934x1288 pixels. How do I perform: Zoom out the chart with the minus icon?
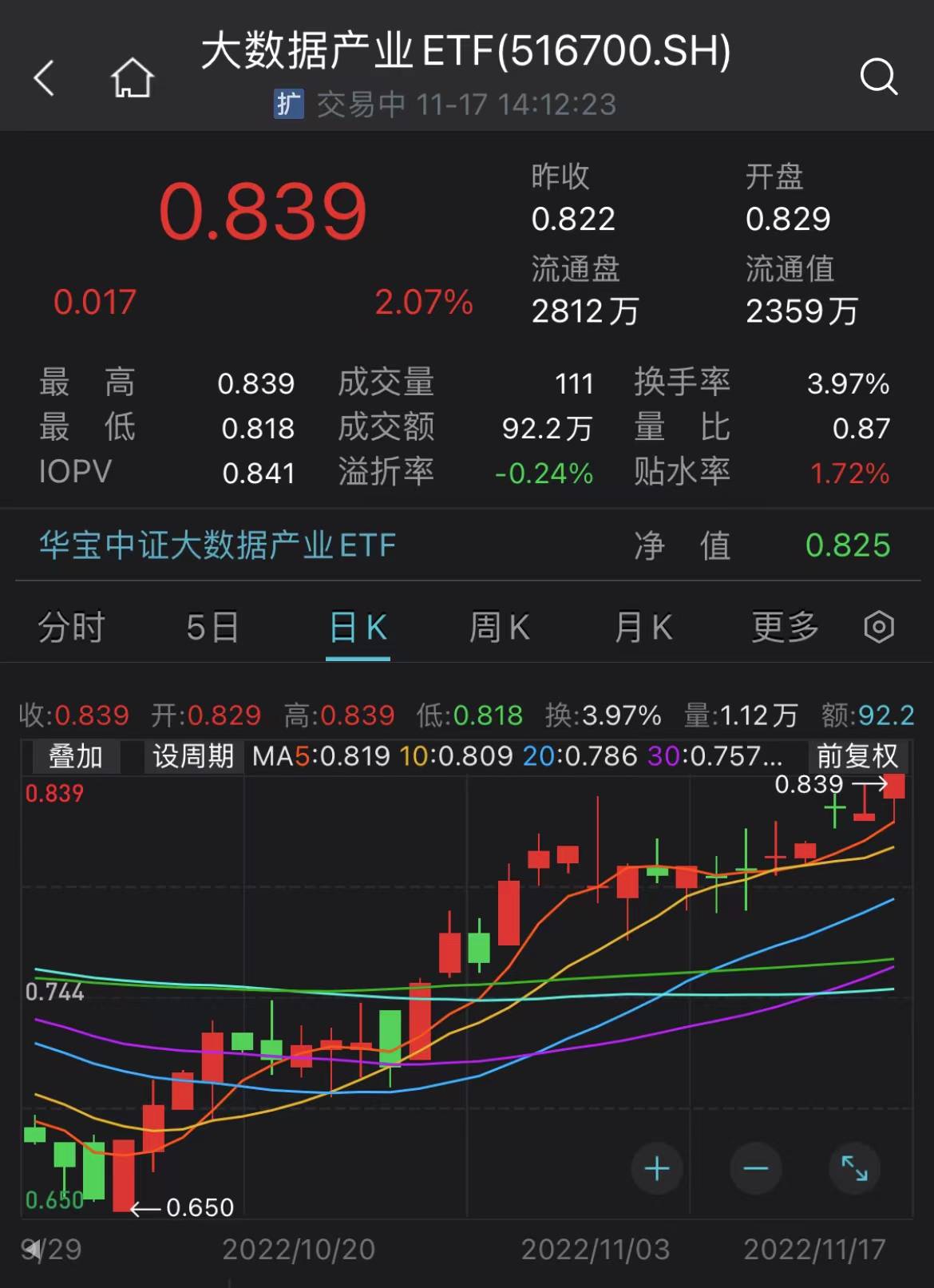point(755,1168)
